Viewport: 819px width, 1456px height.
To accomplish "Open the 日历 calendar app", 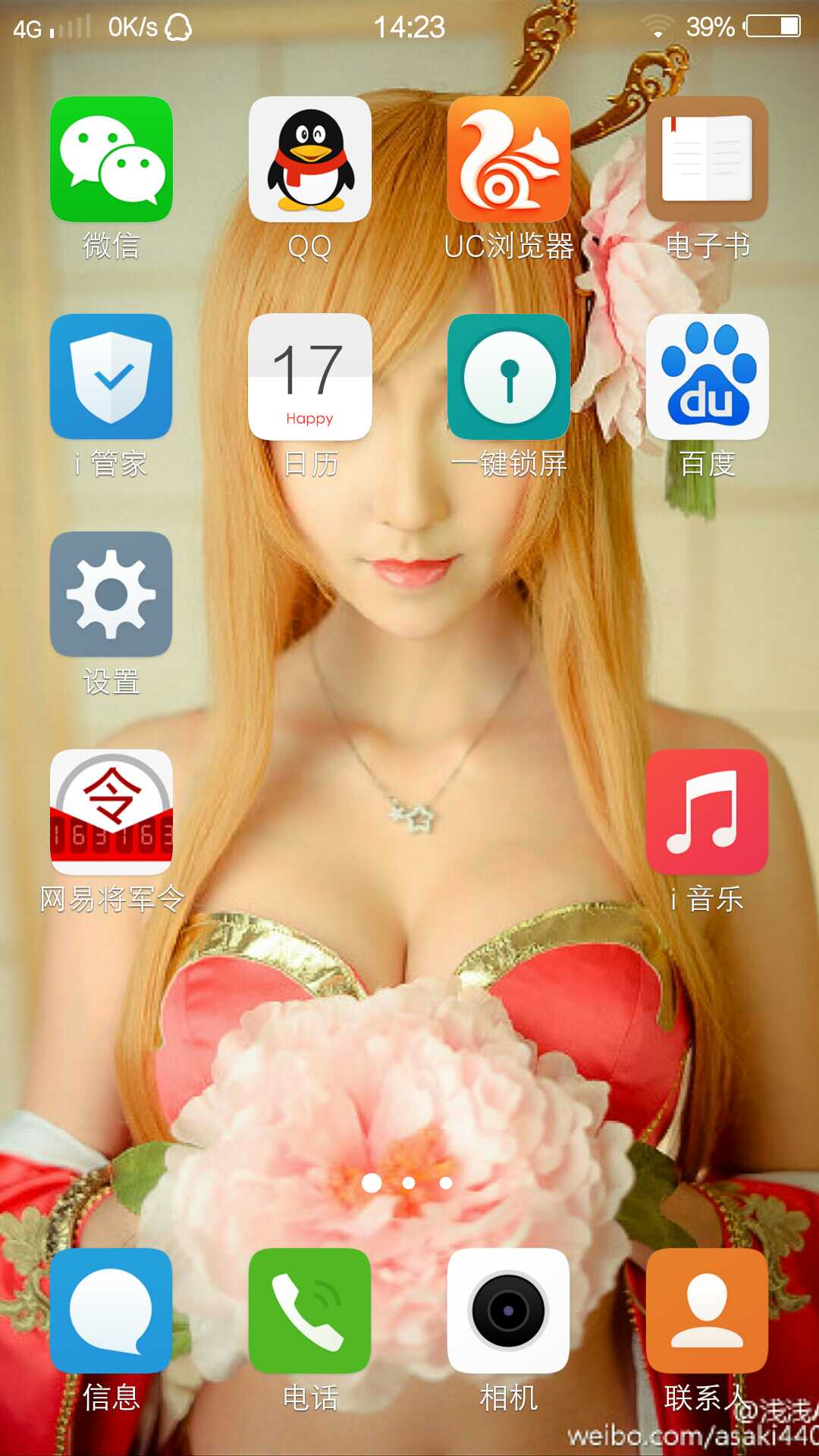I will (x=310, y=377).
